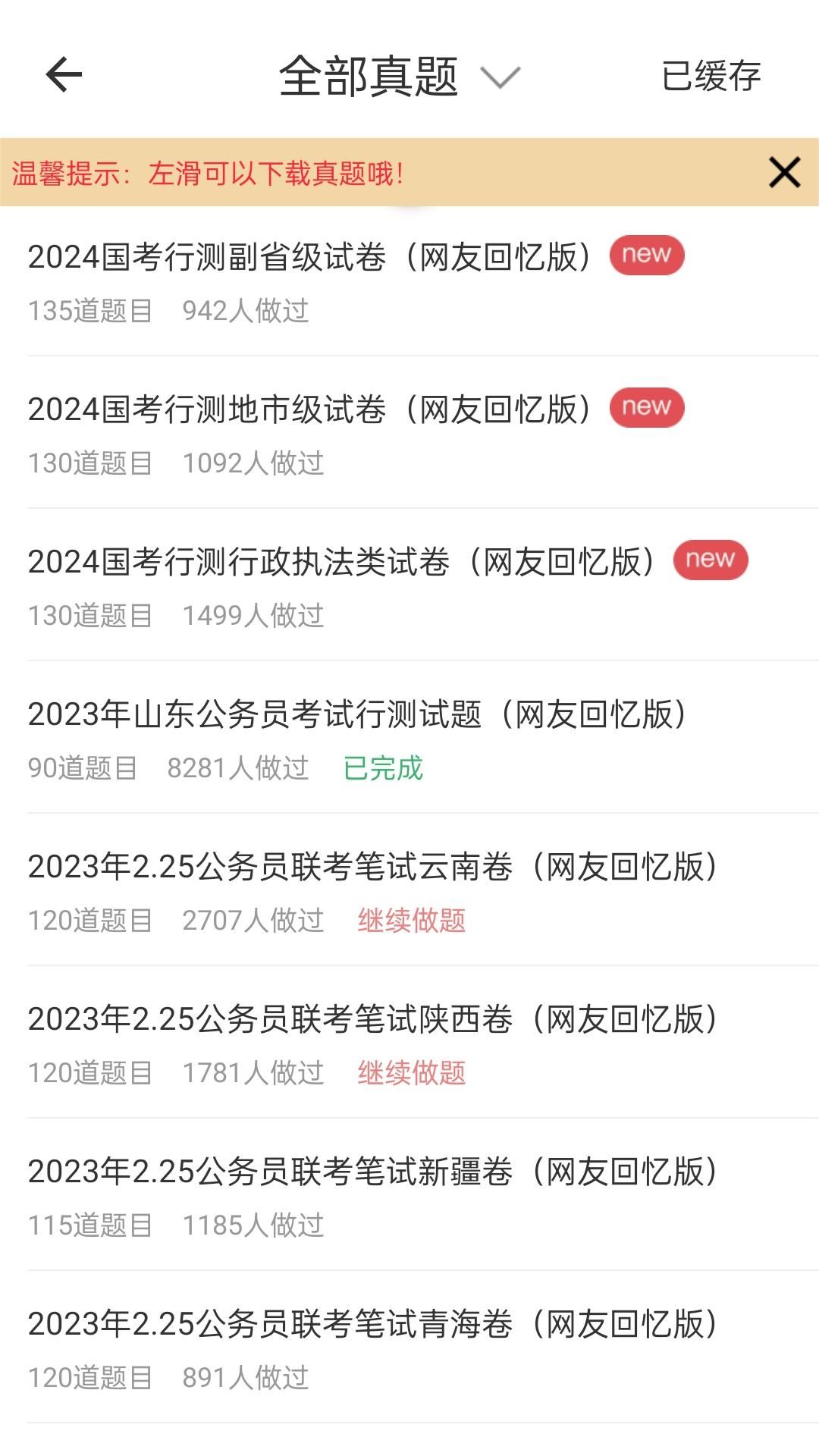Open the 新疆卷 exam paper
Image resolution: width=819 pixels, height=1456 pixels.
point(372,1172)
